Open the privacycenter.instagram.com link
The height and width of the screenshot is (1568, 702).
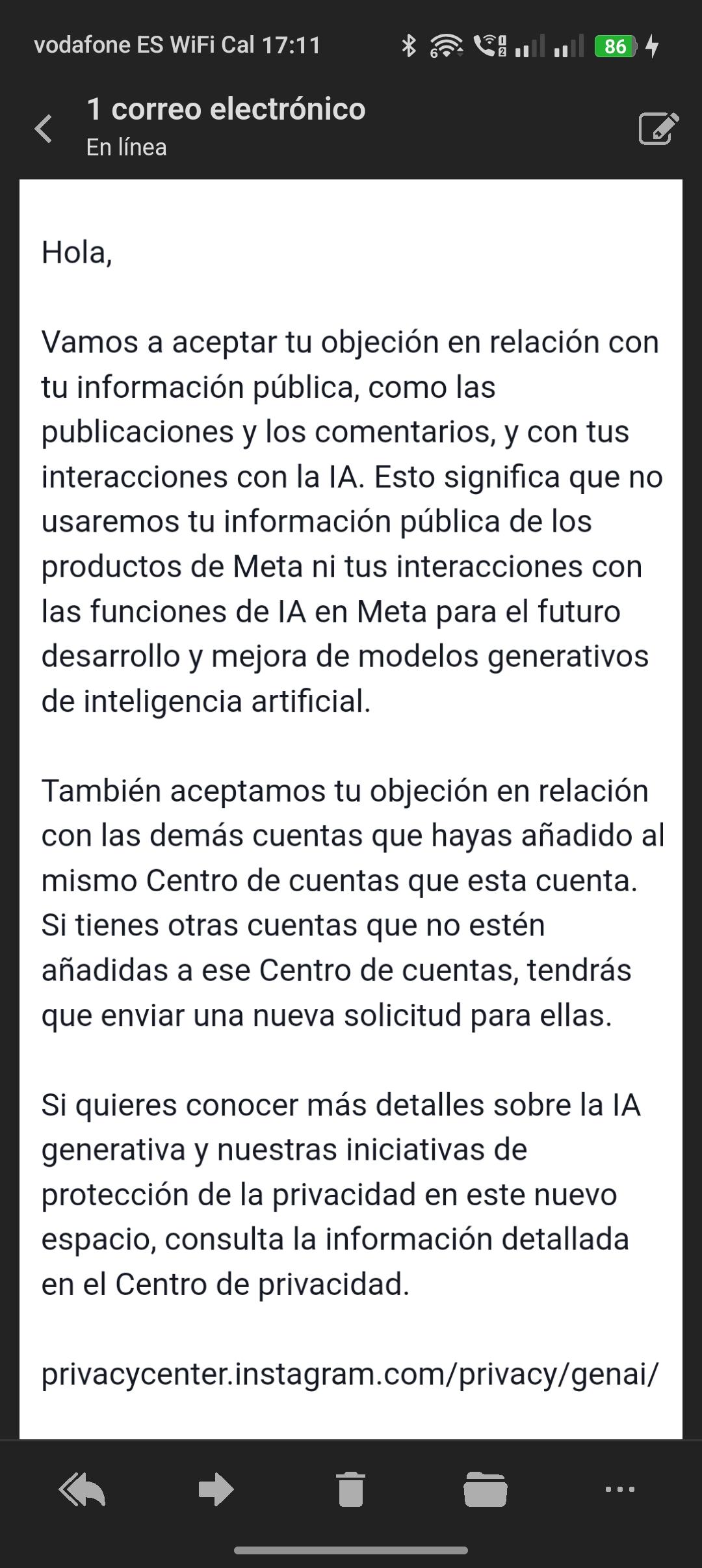point(350,1374)
